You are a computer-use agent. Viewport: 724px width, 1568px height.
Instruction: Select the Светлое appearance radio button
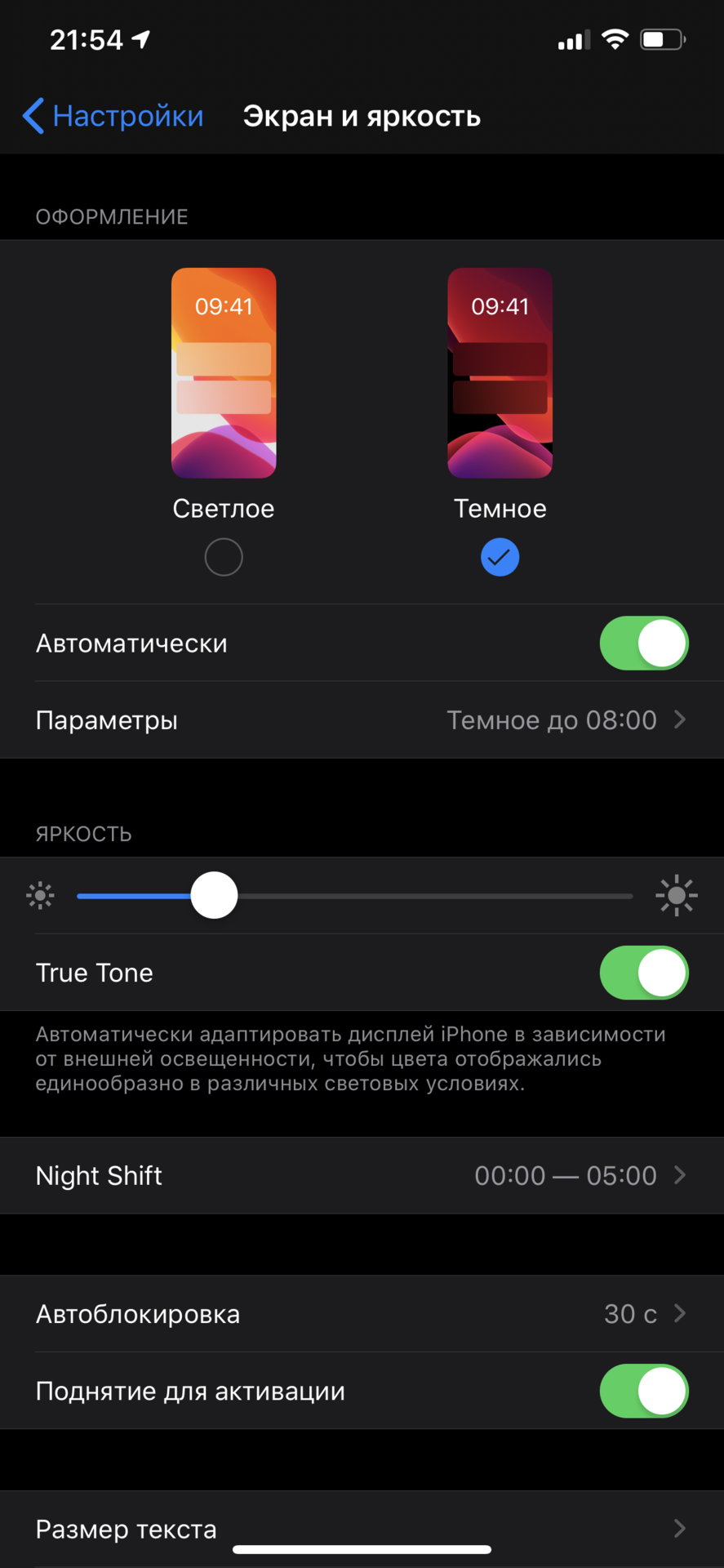[223, 556]
